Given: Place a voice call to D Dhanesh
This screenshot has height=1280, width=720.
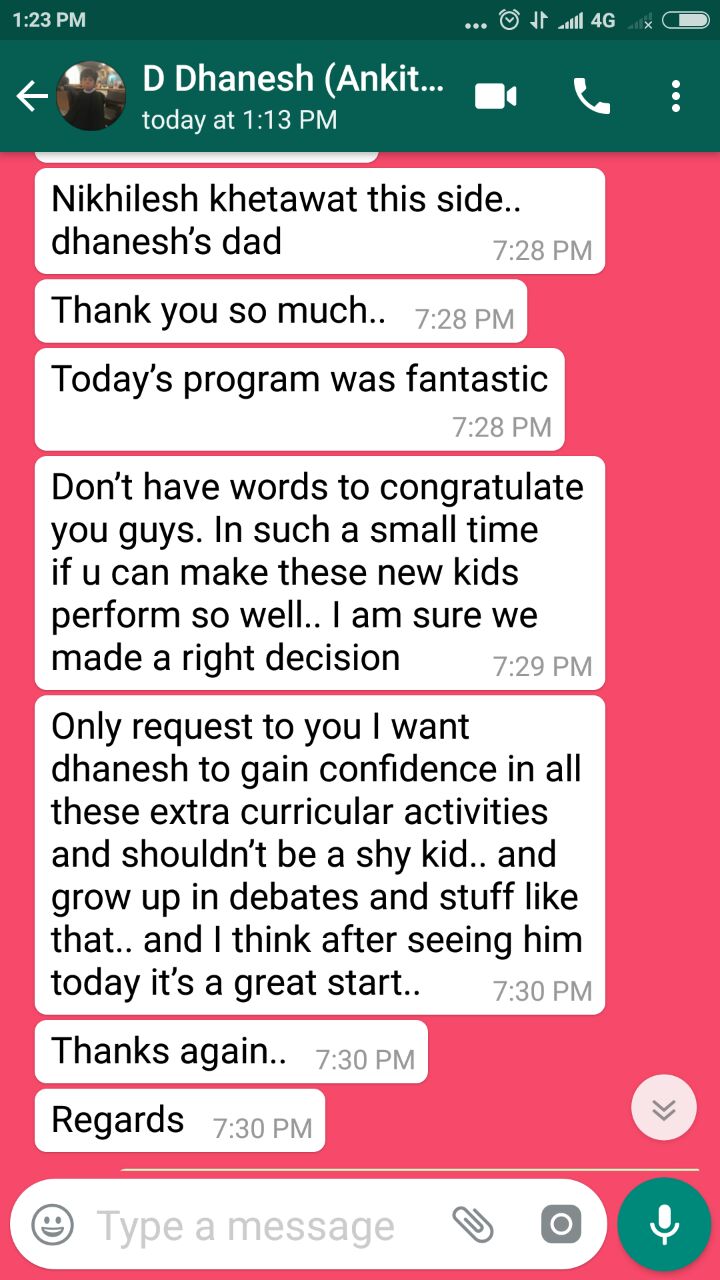Looking at the screenshot, I should [x=591, y=96].
